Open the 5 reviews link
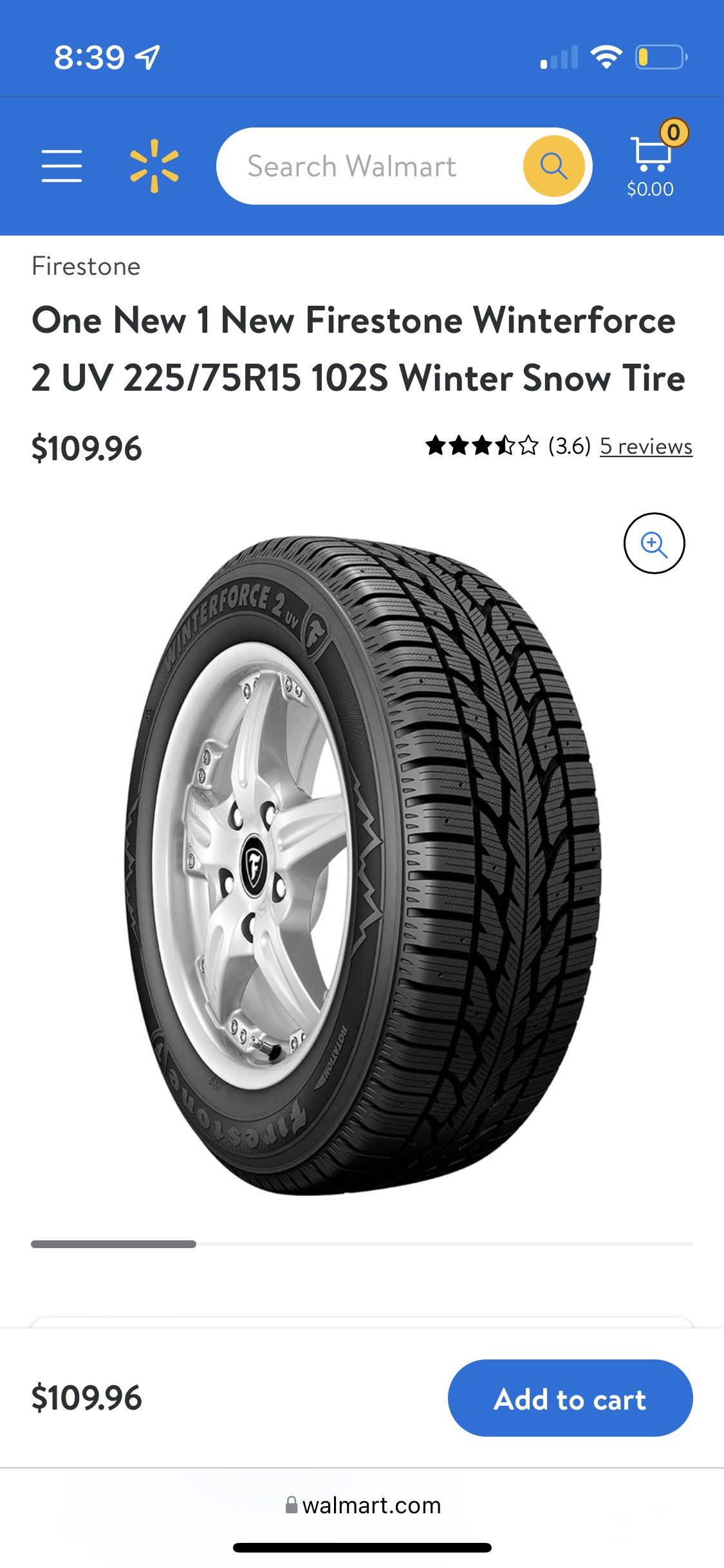The height and width of the screenshot is (1568, 724). 645,446
